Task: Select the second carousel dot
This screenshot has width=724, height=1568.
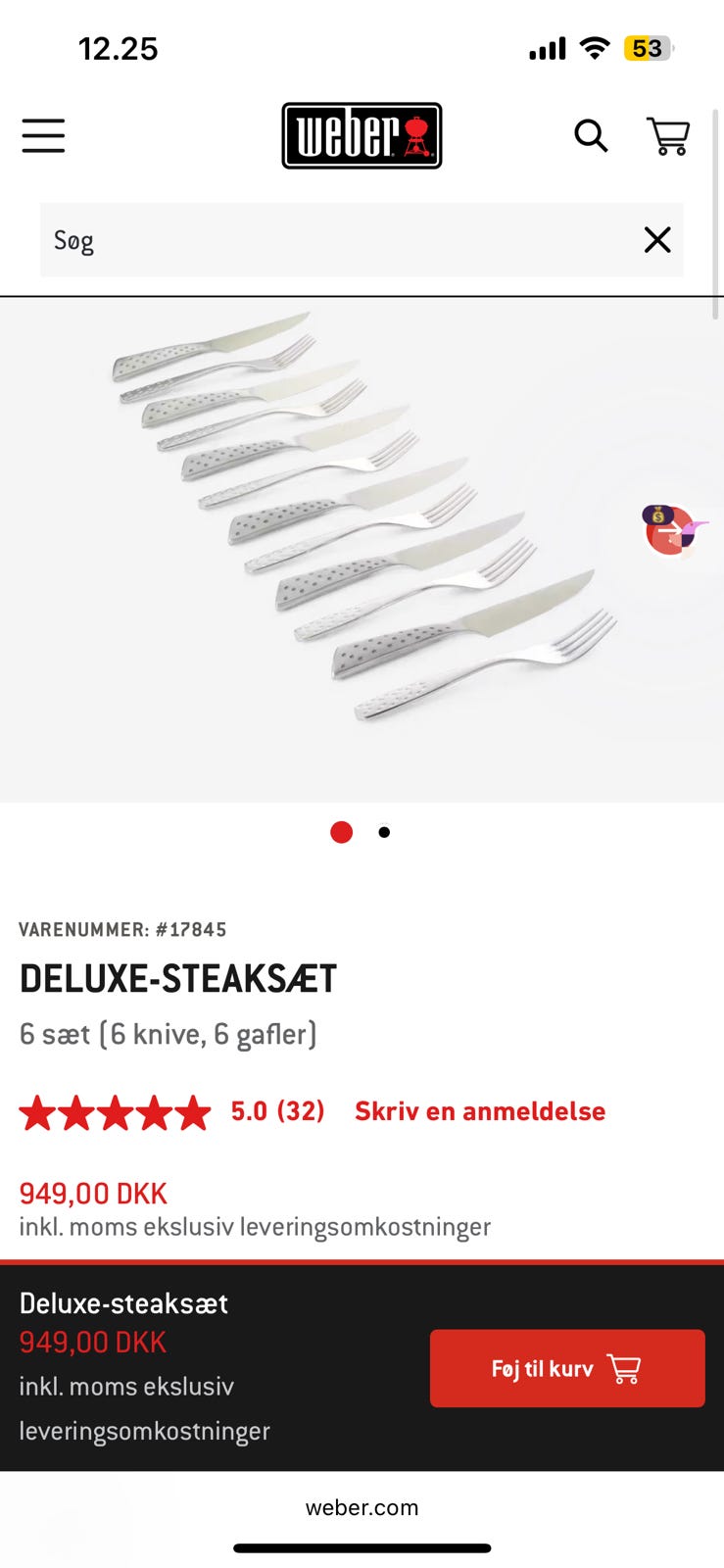Action: pyautogui.click(x=384, y=831)
